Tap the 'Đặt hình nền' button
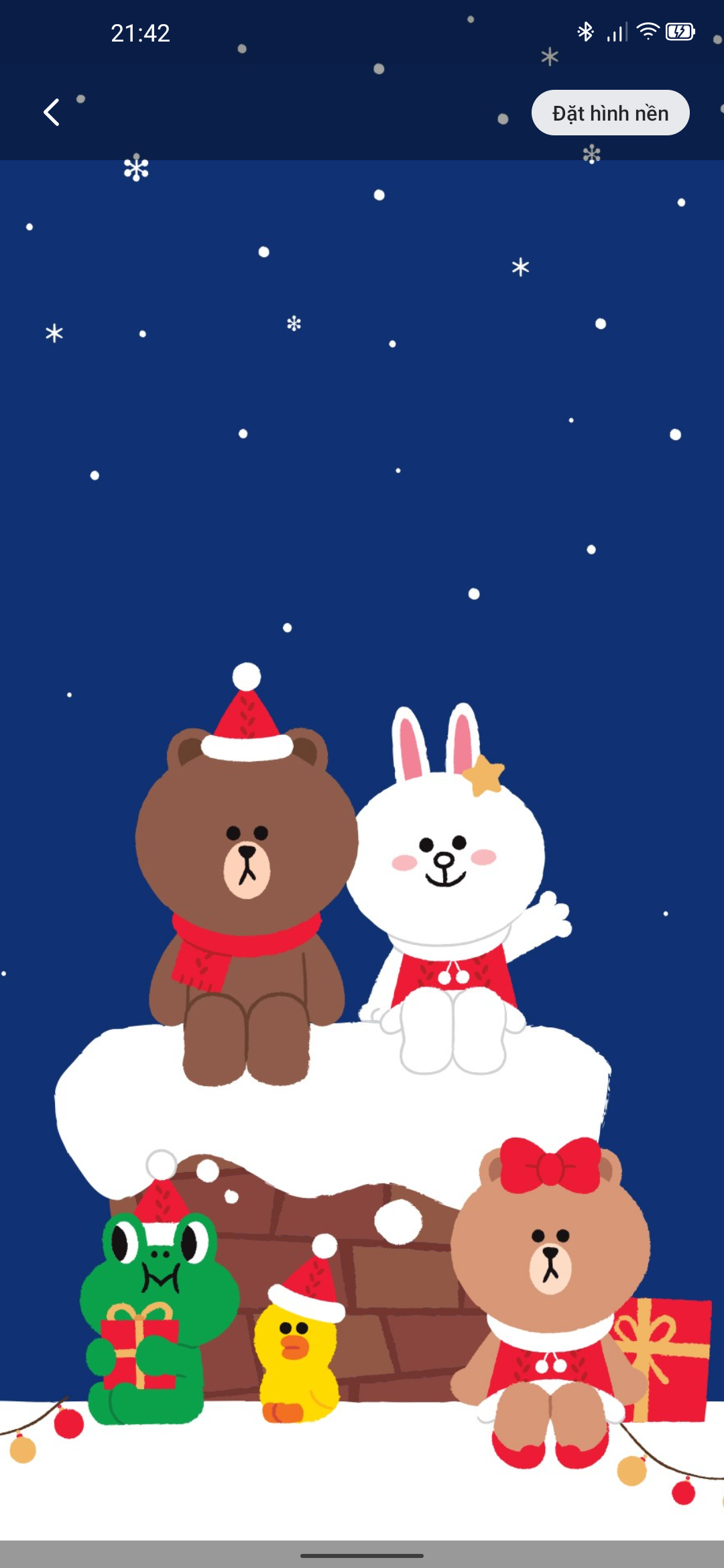 tap(610, 113)
